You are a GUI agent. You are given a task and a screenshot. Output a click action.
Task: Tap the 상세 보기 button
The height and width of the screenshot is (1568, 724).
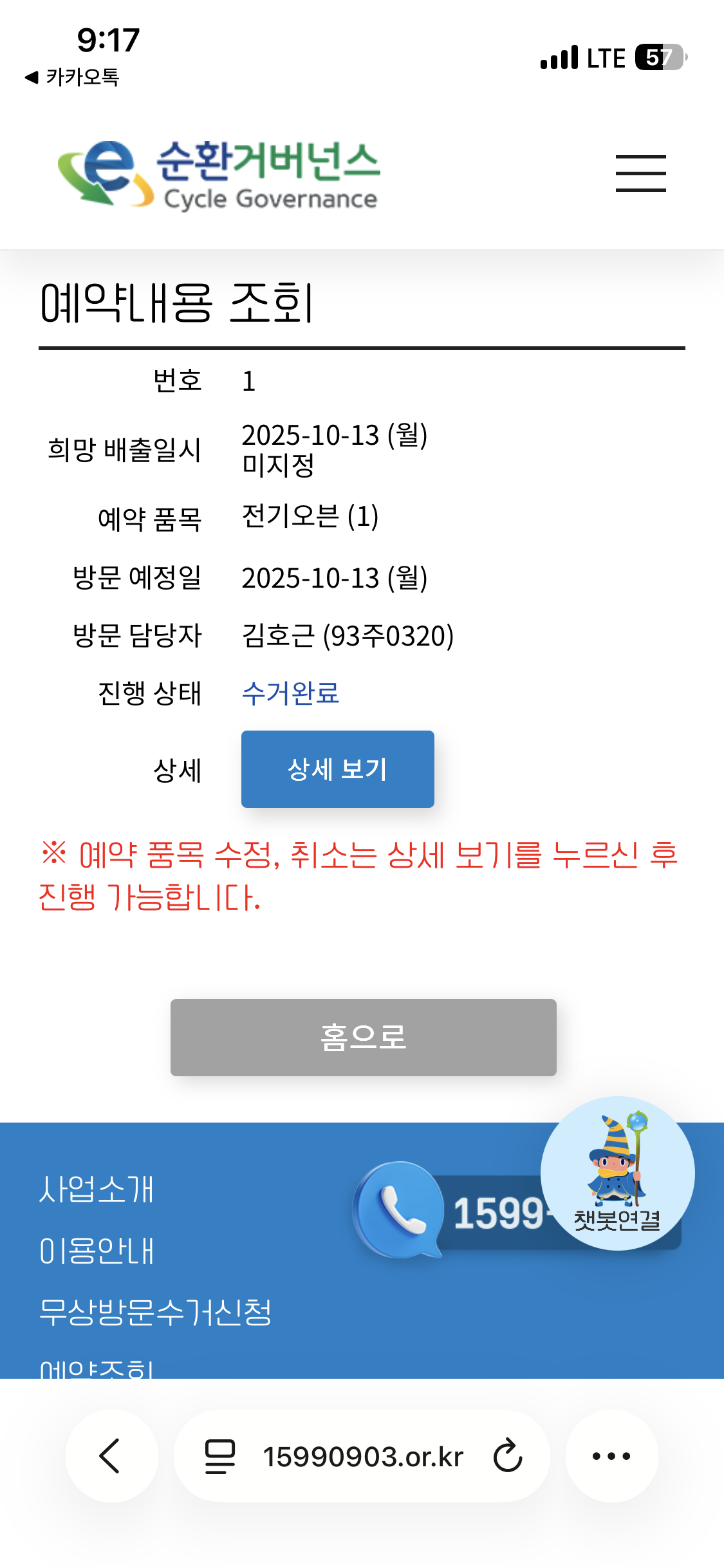point(337,769)
